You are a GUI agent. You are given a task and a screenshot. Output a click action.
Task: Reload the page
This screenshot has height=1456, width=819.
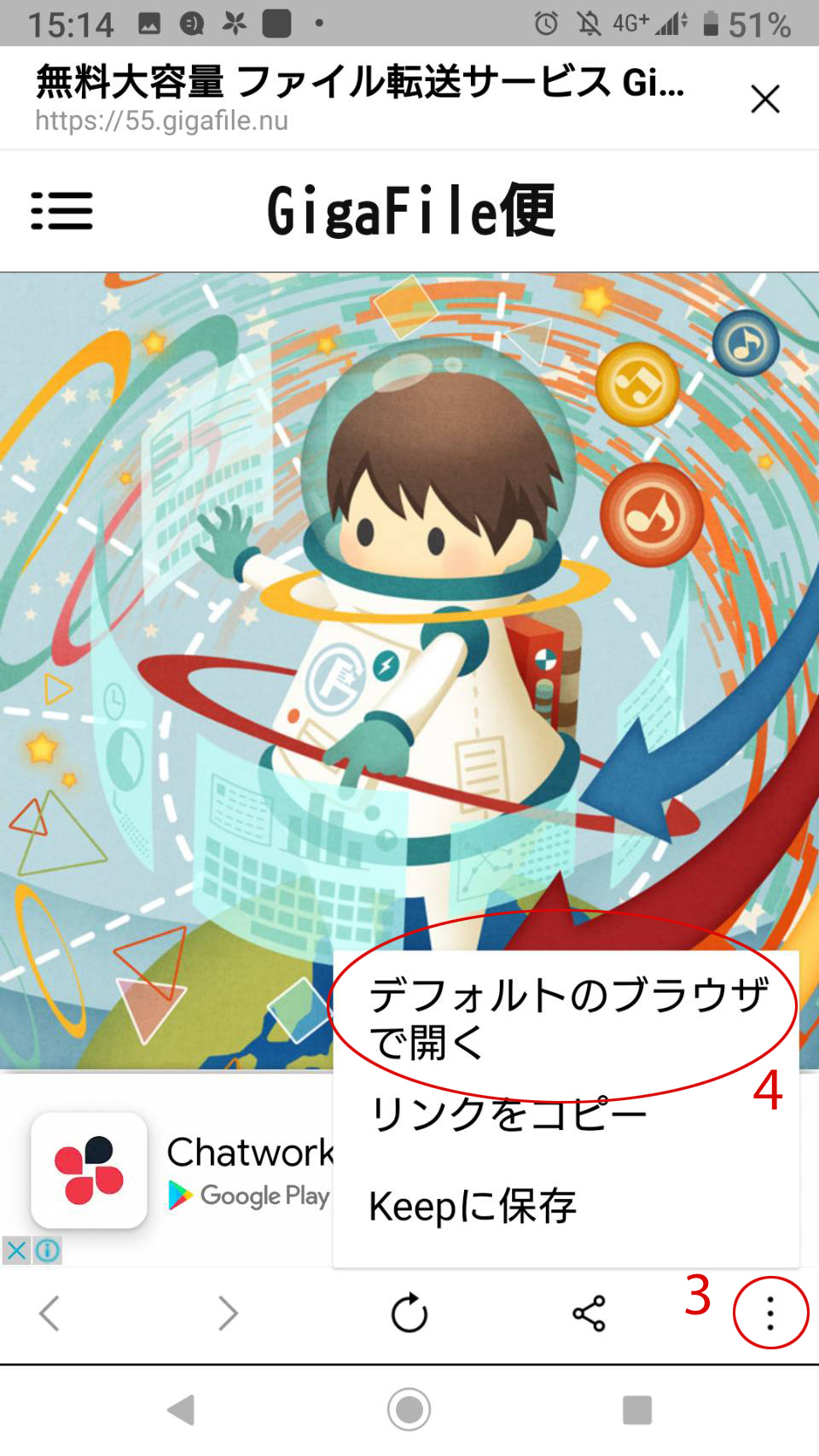[x=409, y=1313]
